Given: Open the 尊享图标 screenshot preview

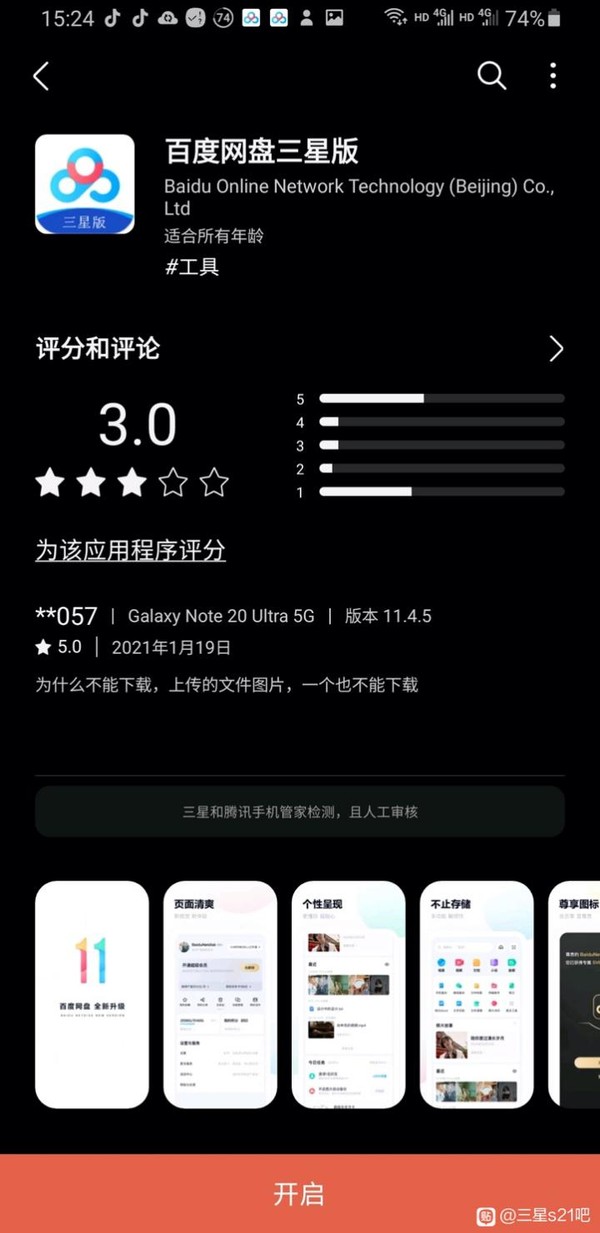Looking at the screenshot, I should click(575, 994).
